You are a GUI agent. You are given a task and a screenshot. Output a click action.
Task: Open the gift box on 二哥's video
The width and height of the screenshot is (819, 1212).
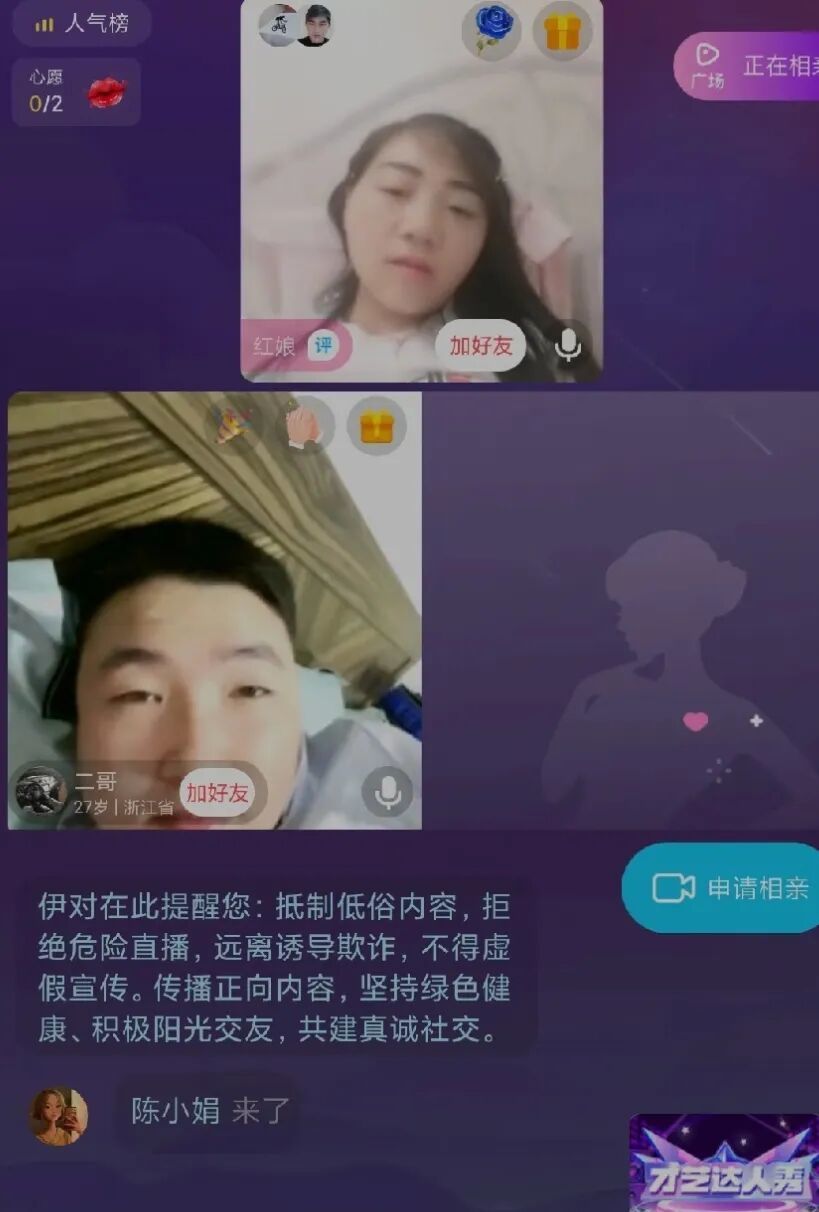[x=377, y=425]
